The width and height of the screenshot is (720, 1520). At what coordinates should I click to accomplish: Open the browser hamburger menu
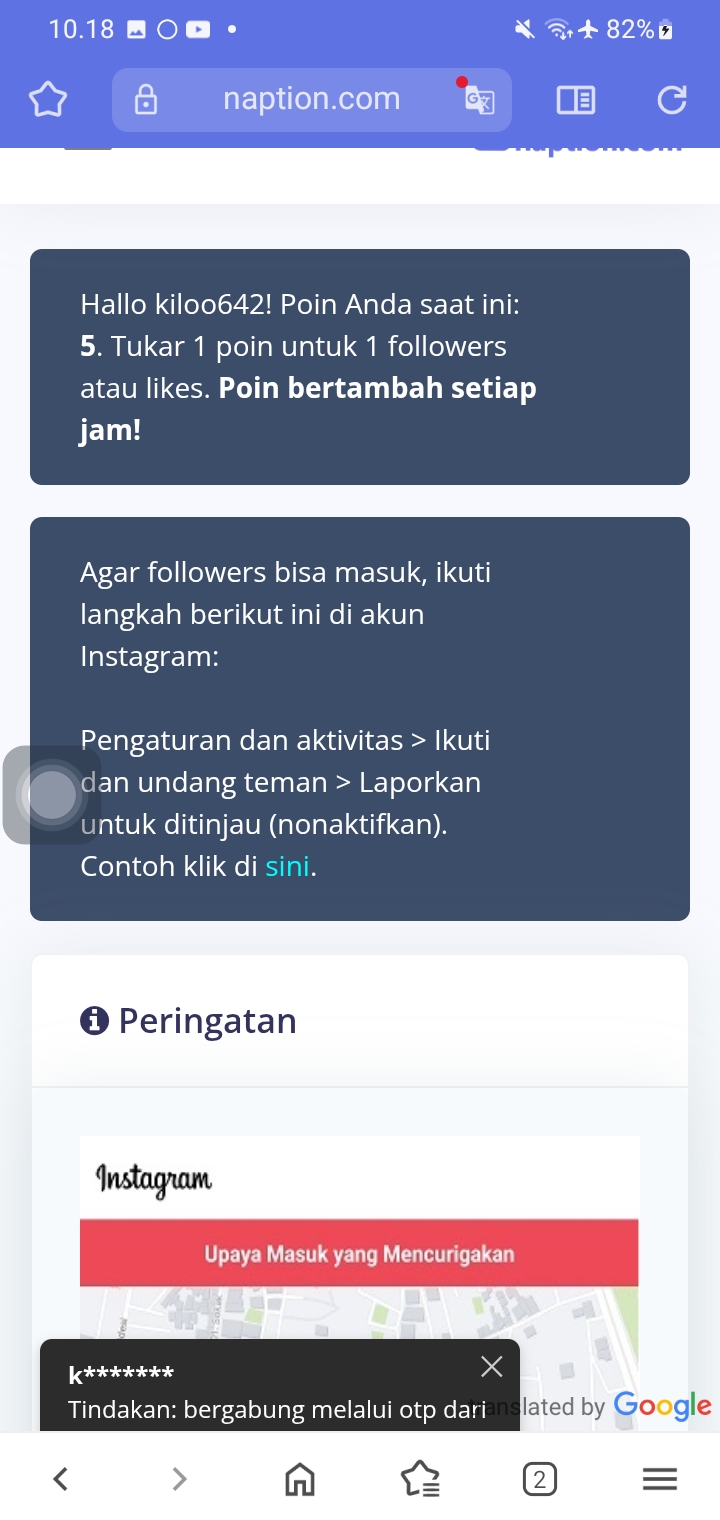coord(659,1479)
